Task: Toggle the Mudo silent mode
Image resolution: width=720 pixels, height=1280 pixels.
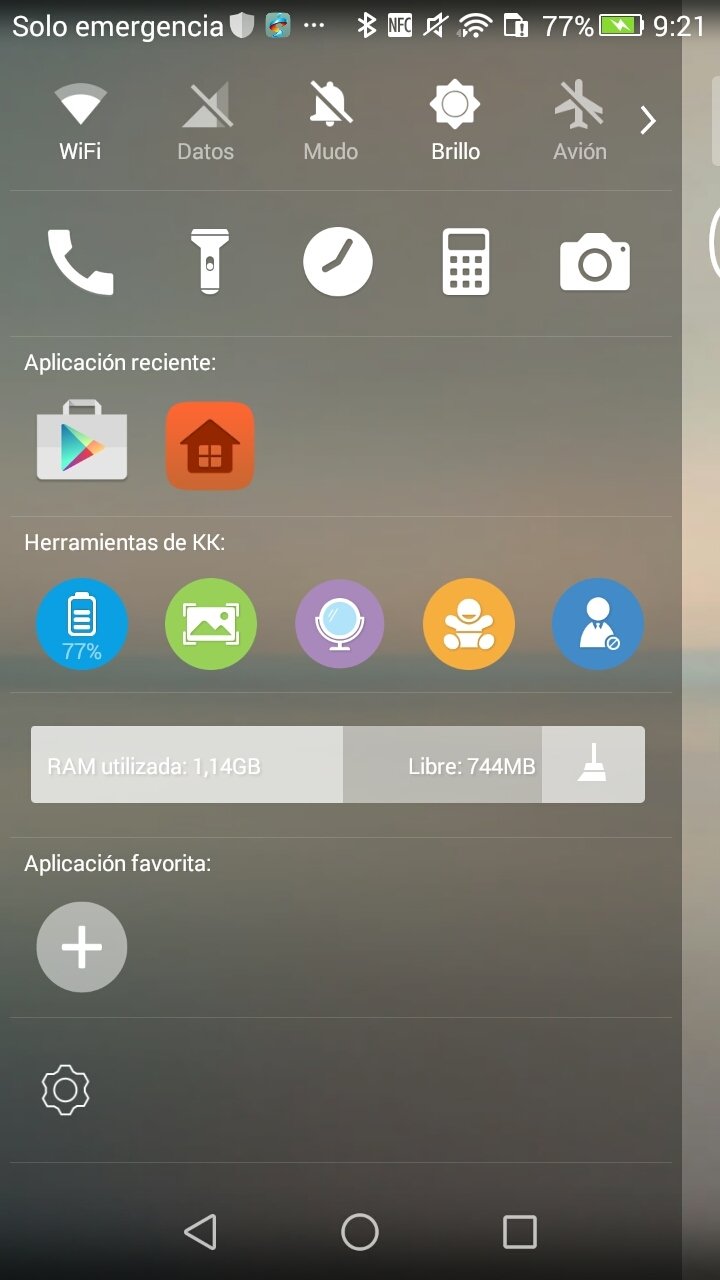Action: pyautogui.click(x=330, y=122)
